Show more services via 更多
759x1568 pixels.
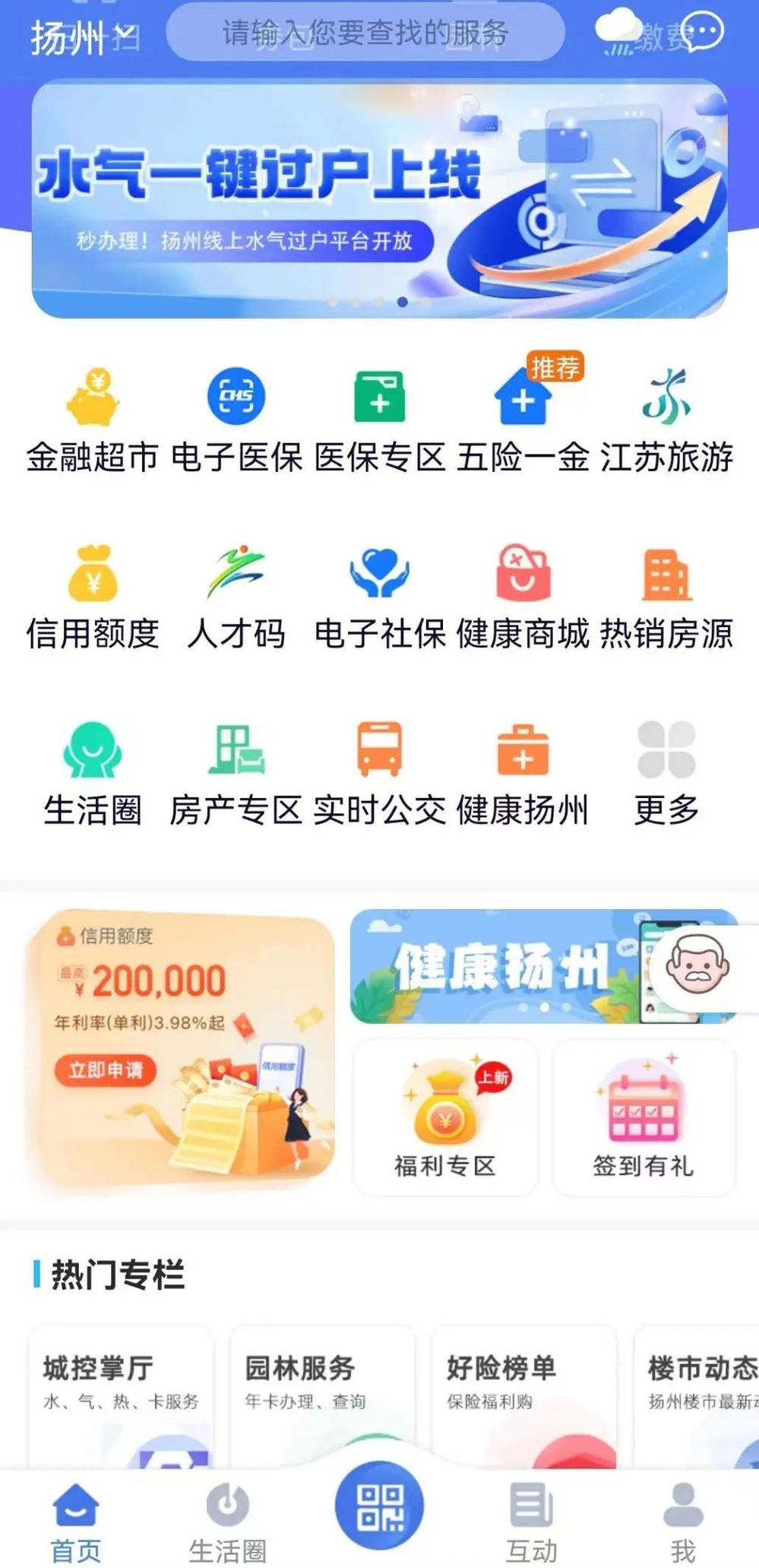click(666, 773)
